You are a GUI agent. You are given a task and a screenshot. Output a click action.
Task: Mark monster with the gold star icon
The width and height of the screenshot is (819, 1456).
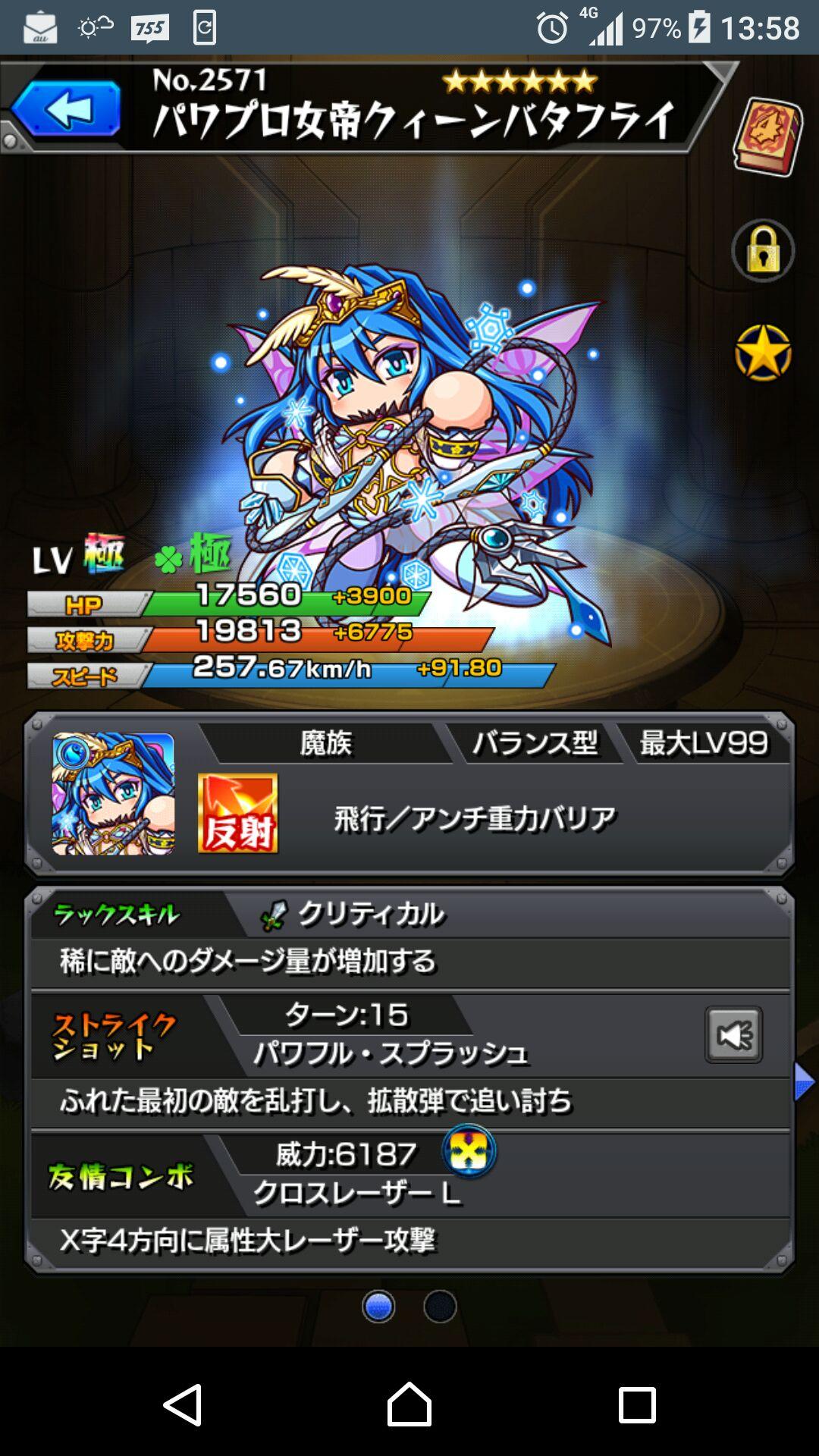tap(763, 353)
